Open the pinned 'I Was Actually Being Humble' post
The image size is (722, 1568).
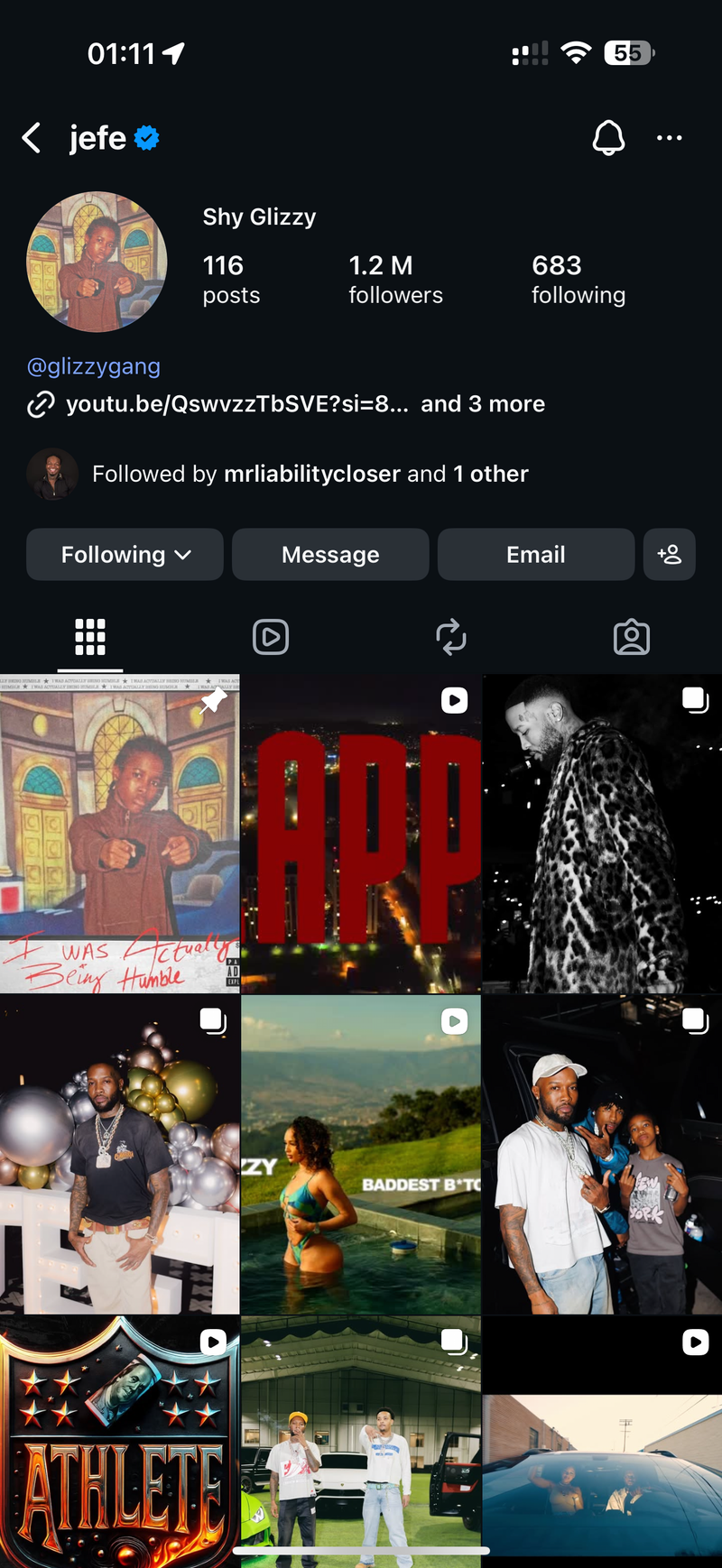[119, 835]
